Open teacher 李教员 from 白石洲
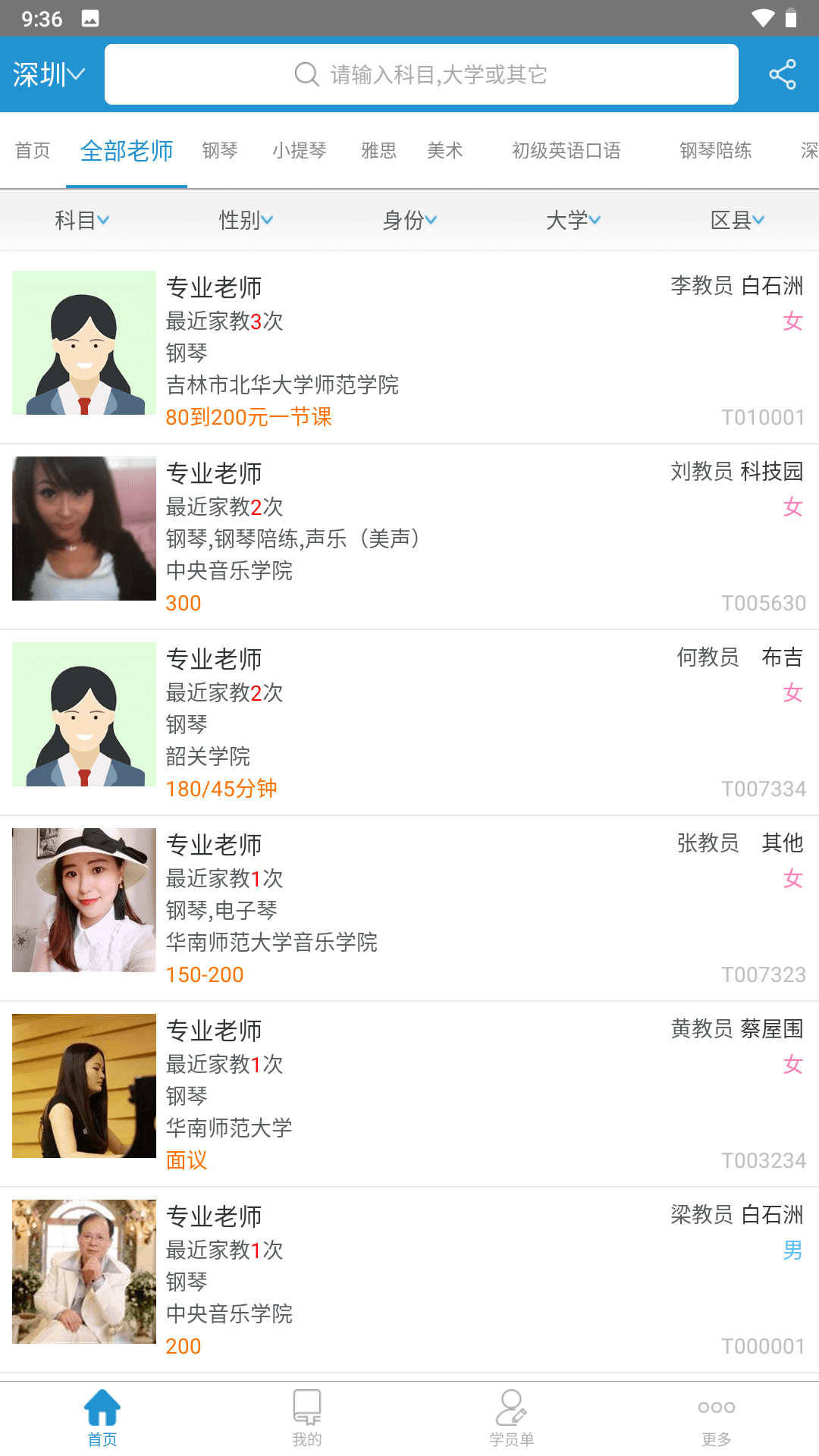 point(409,347)
